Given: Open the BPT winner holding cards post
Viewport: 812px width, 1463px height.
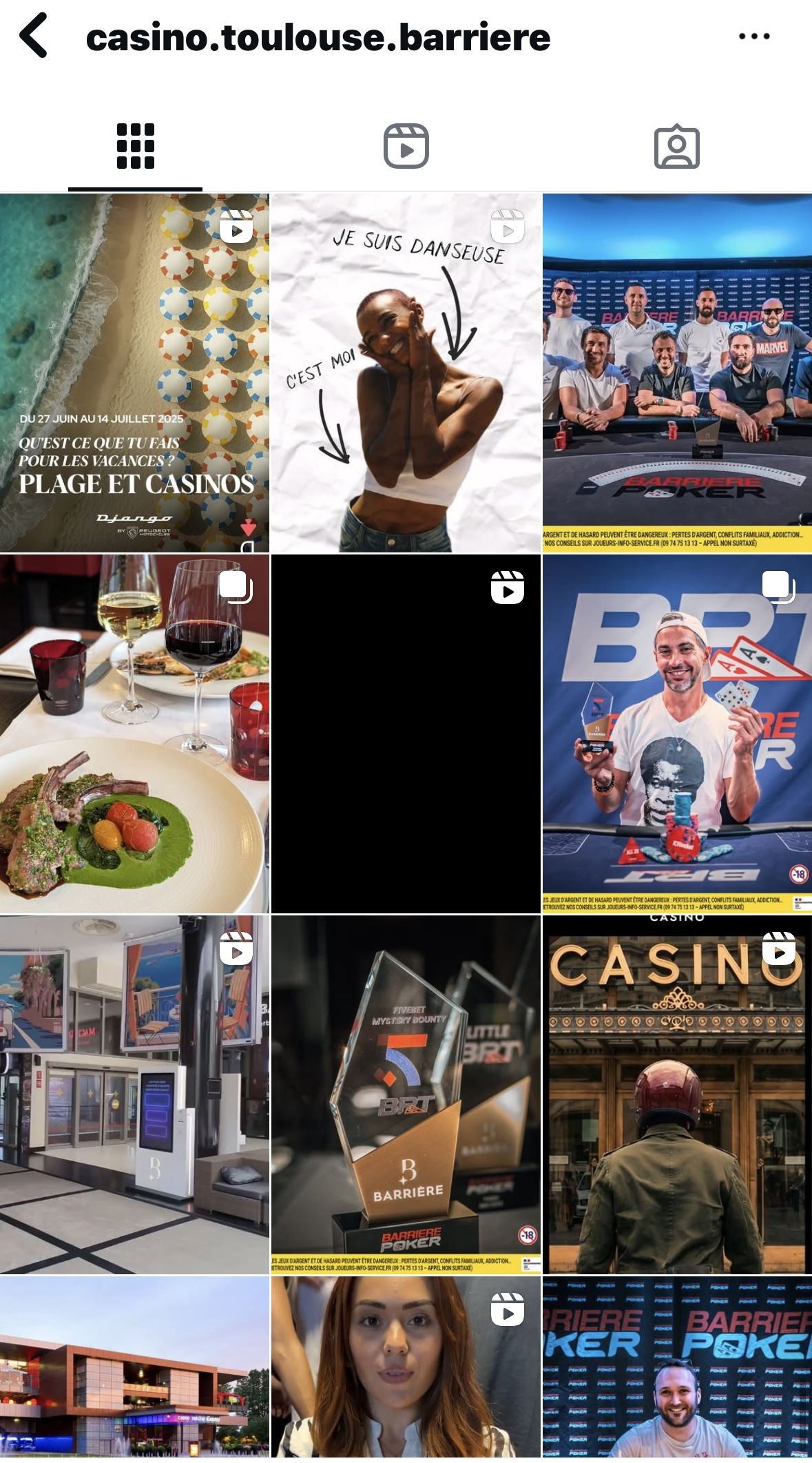Looking at the screenshot, I should (677, 734).
